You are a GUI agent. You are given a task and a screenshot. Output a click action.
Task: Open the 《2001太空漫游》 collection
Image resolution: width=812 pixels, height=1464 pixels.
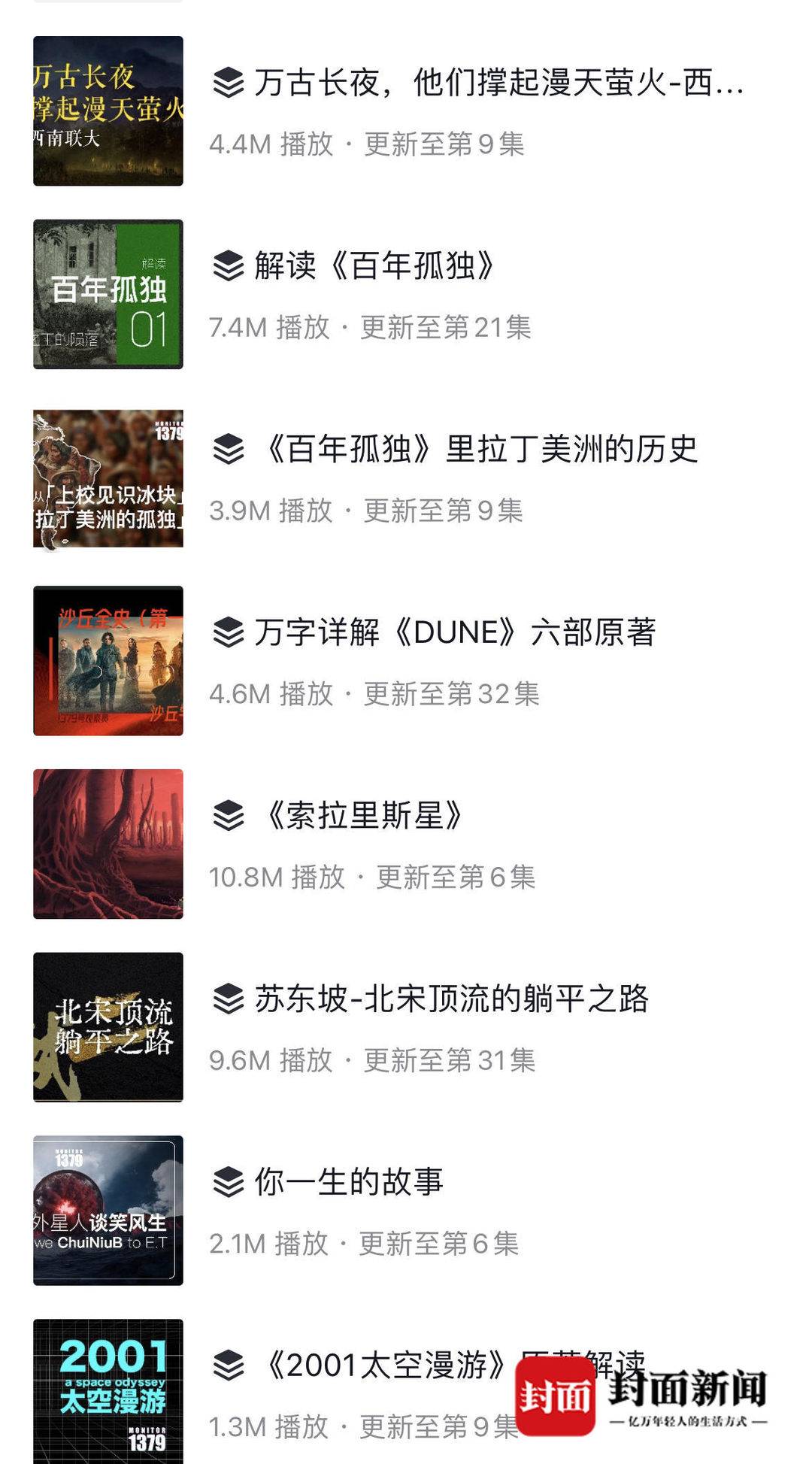(x=383, y=1365)
